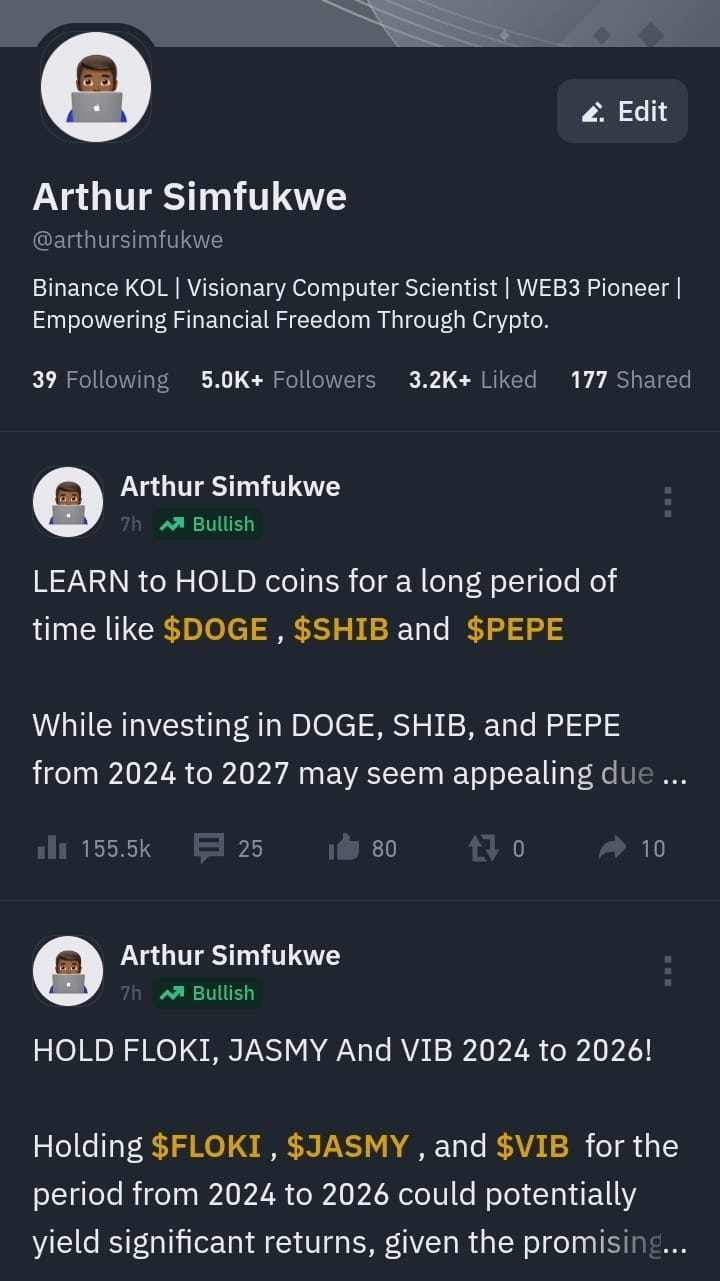Click the Edit profile button
The image size is (720, 1281).
pyautogui.click(x=622, y=111)
